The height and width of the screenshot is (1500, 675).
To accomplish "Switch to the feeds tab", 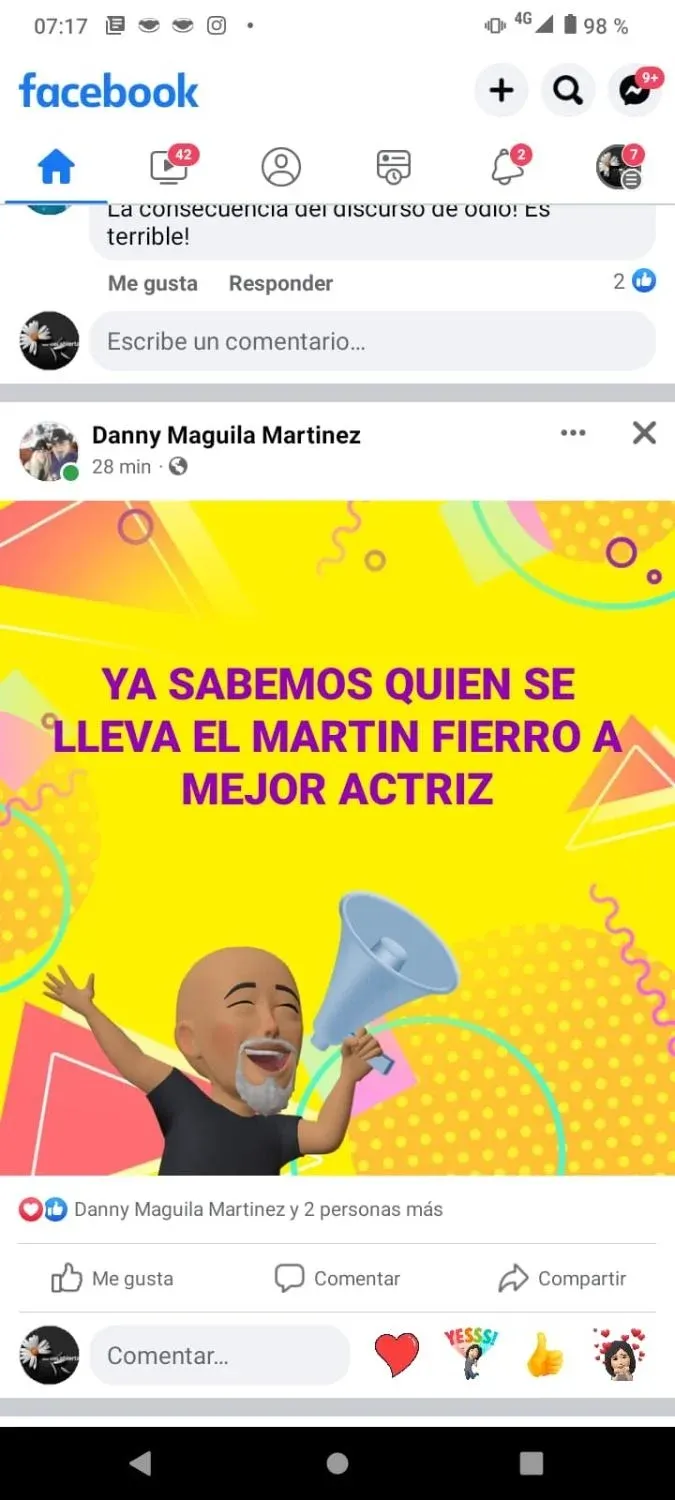I will click(x=394, y=166).
